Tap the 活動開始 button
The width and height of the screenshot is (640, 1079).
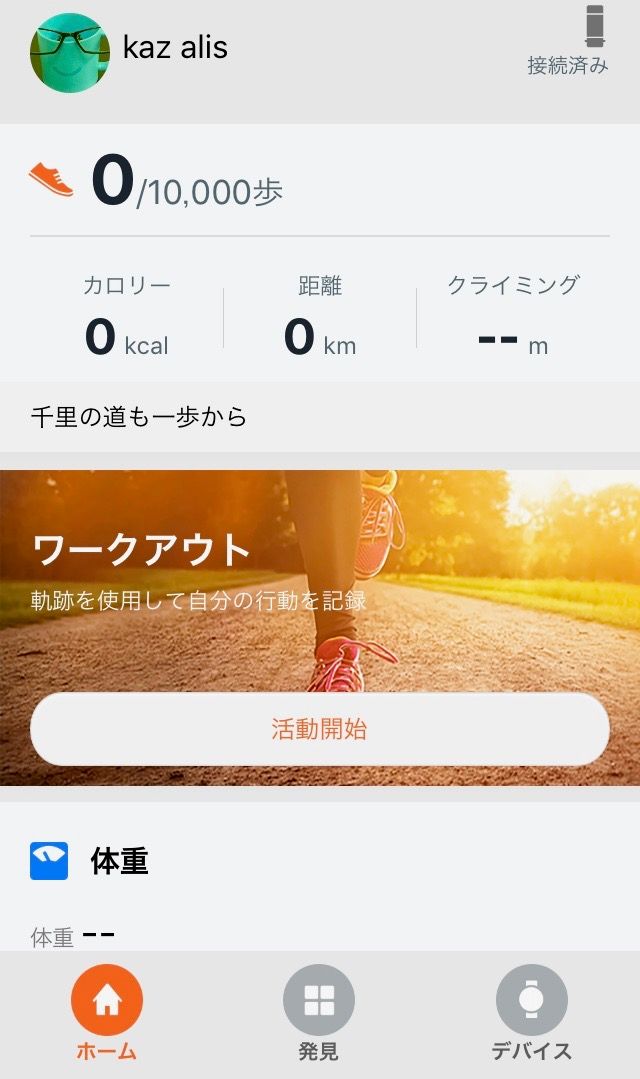pyautogui.click(x=320, y=729)
